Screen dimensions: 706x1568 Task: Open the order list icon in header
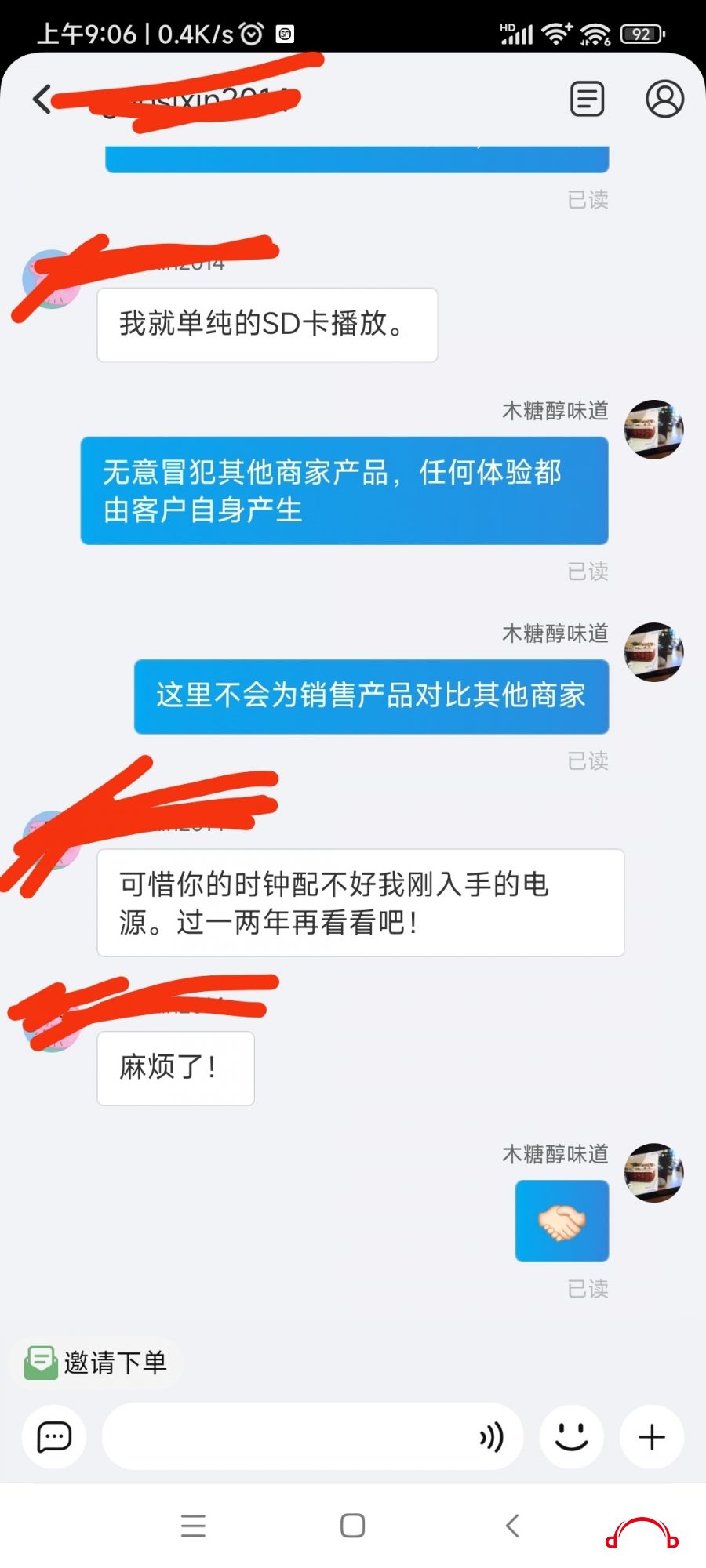tap(587, 99)
